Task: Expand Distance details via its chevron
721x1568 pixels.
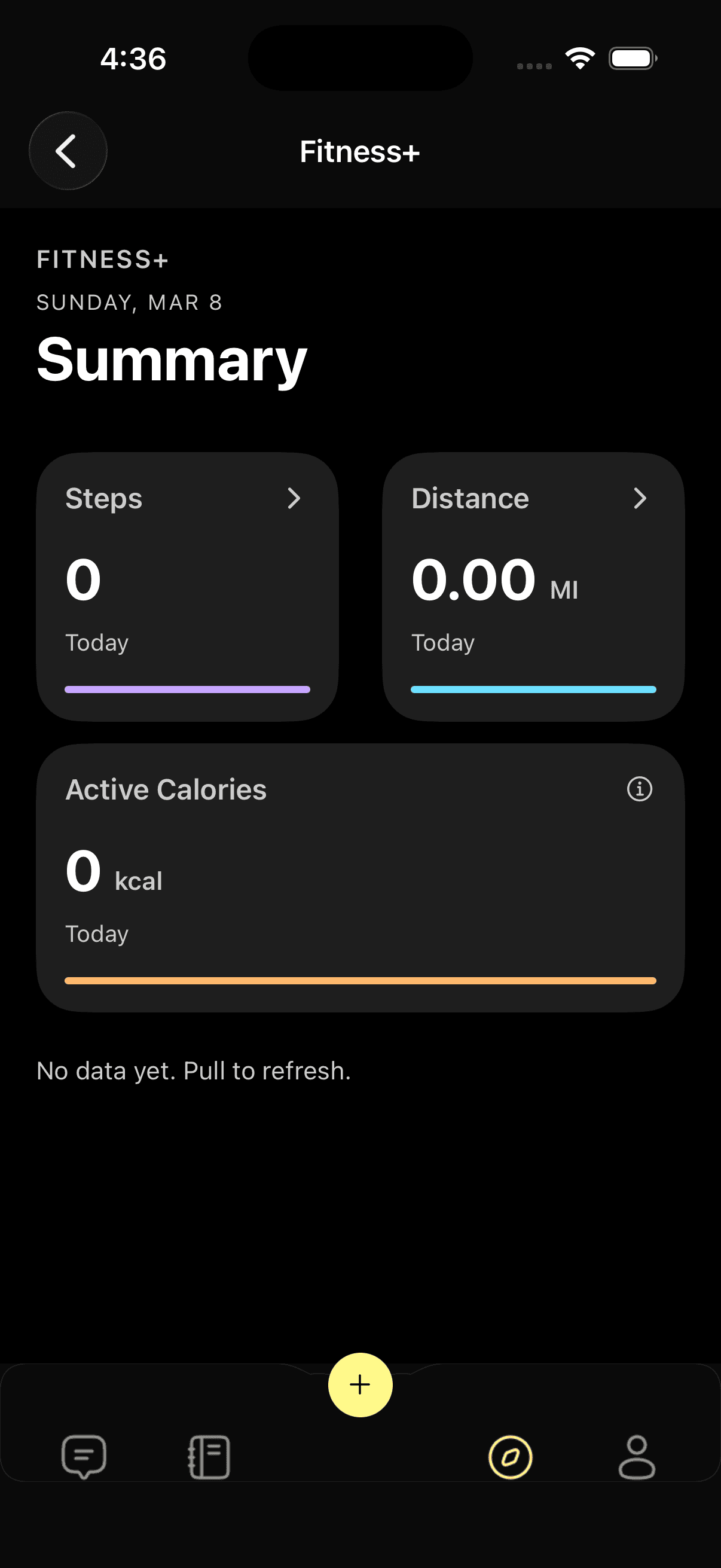Action: [641, 498]
